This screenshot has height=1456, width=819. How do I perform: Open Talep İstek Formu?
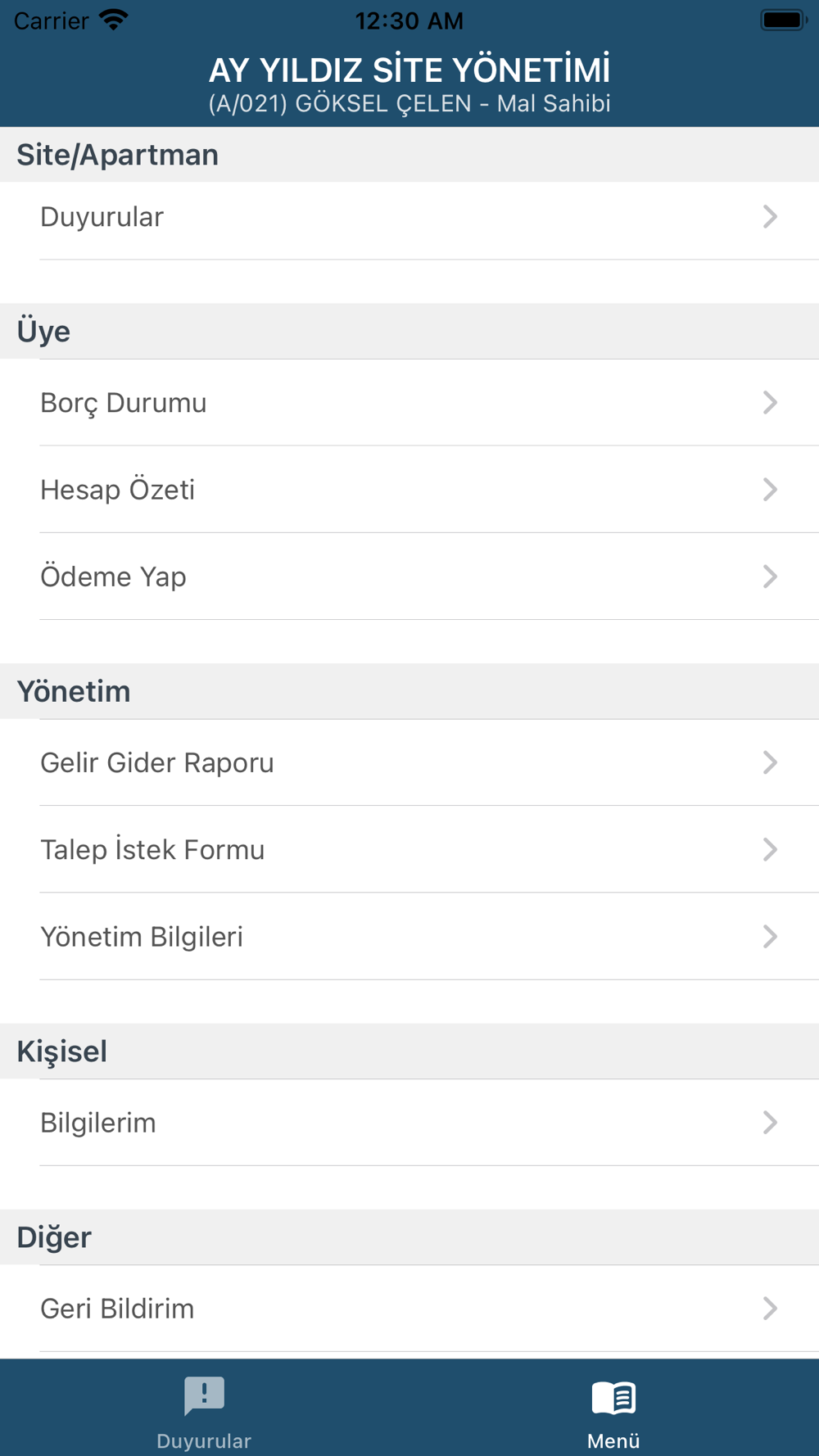[409, 849]
